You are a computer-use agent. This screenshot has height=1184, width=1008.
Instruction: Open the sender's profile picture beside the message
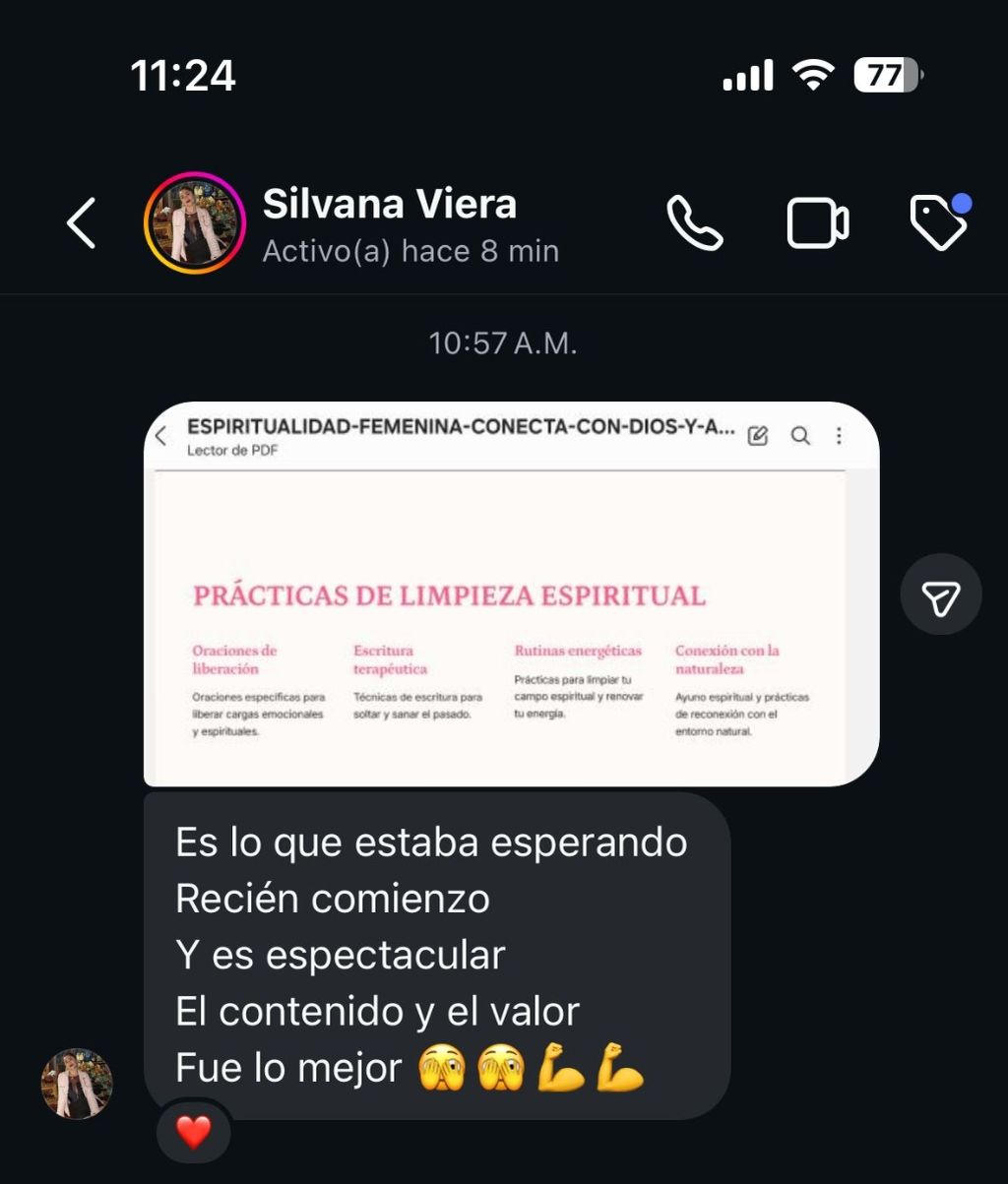tap(77, 1084)
